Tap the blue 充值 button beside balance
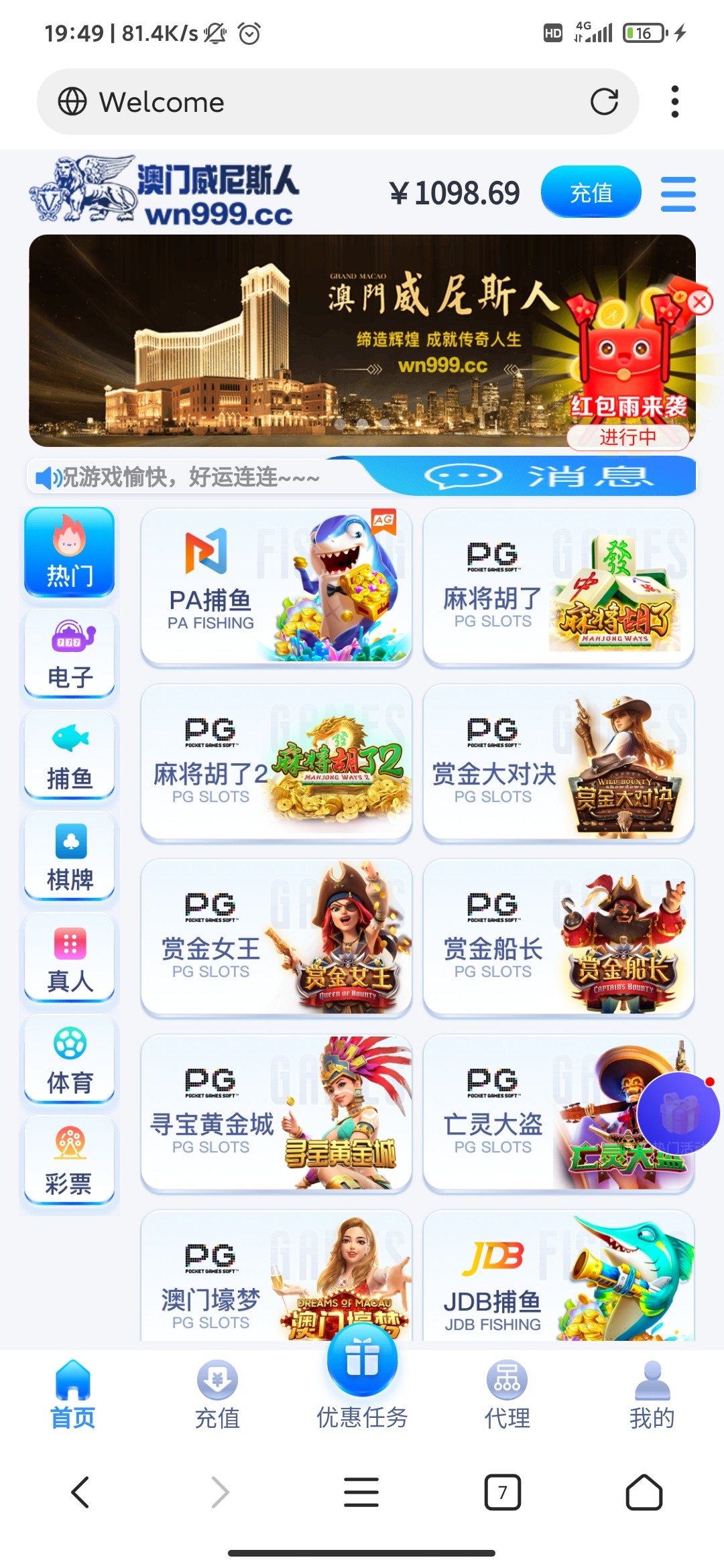 coord(591,193)
